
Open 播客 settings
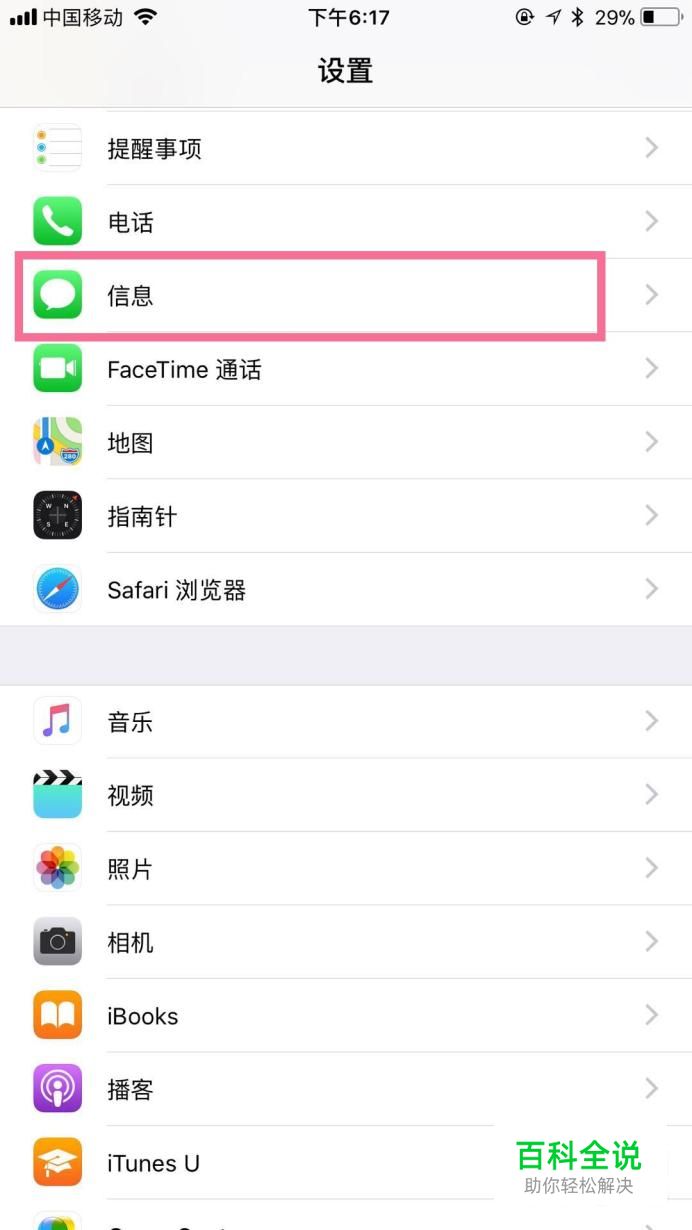point(345,1090)
